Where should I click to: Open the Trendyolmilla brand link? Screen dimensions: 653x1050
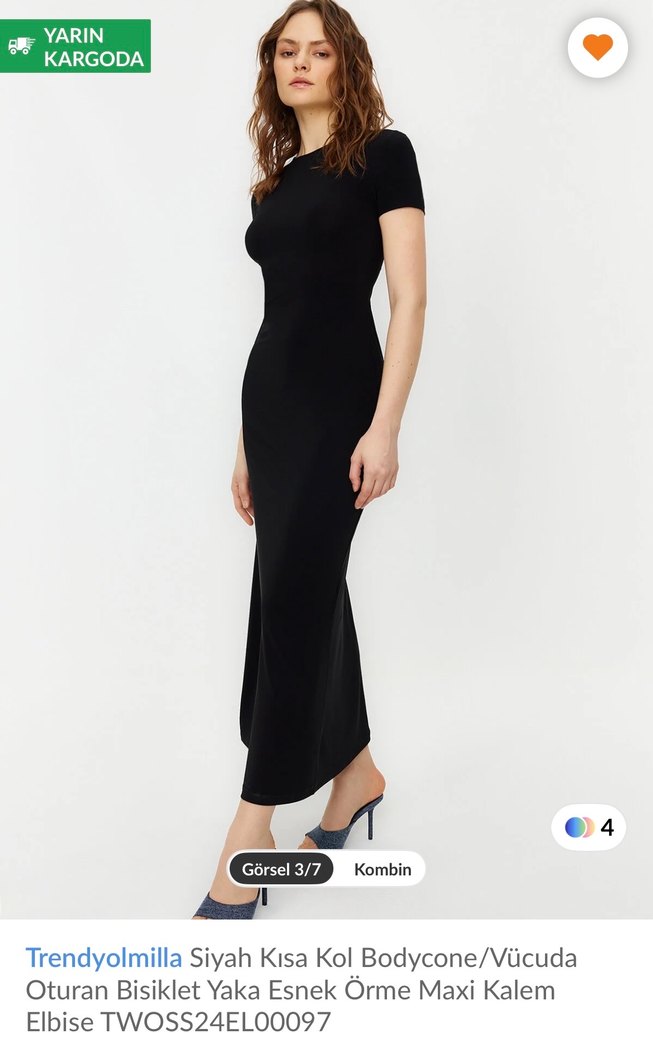click(x=104, y=958)
